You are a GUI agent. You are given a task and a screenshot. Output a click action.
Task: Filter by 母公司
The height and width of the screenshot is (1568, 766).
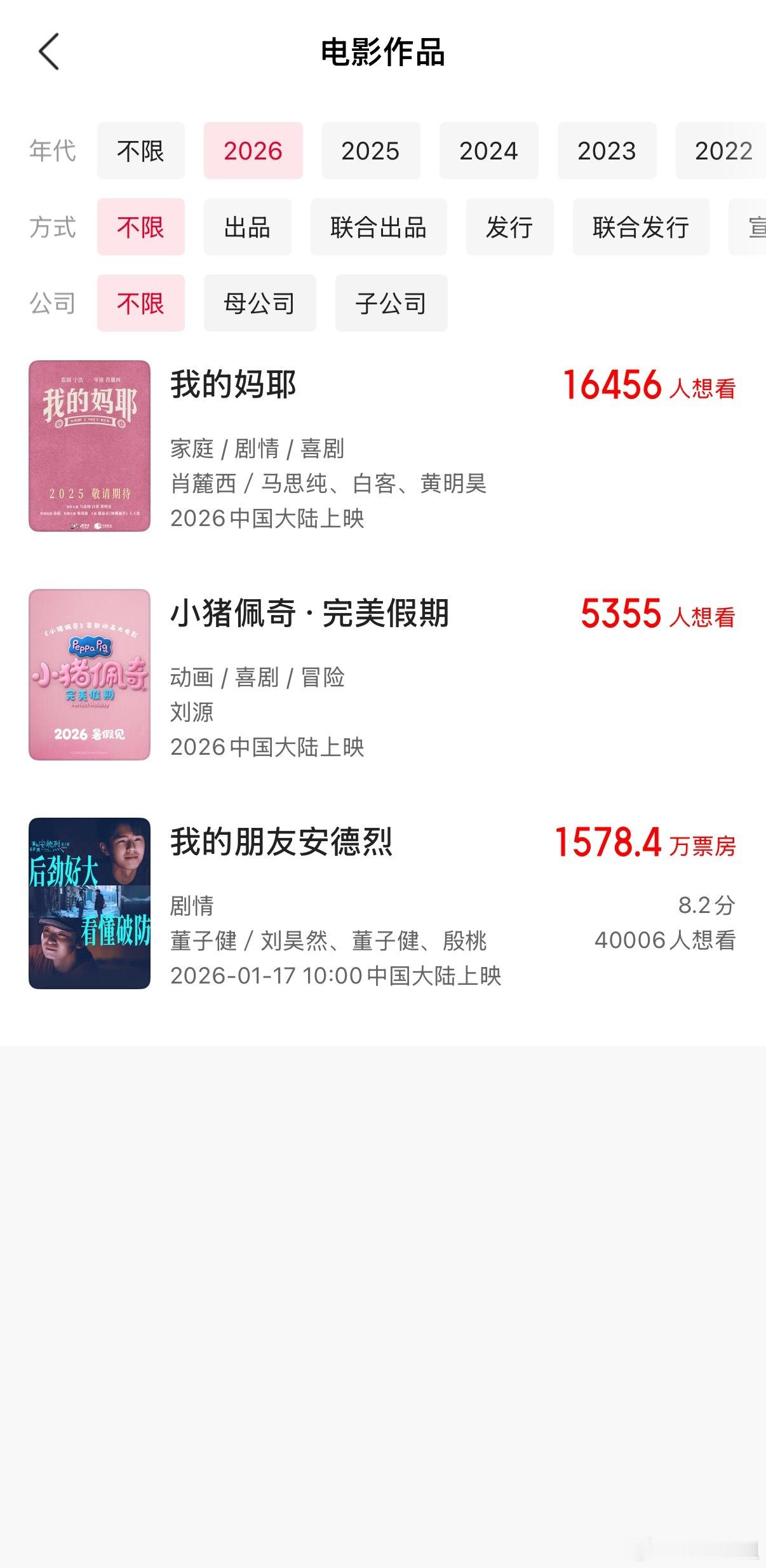click(x=259, y=304)
